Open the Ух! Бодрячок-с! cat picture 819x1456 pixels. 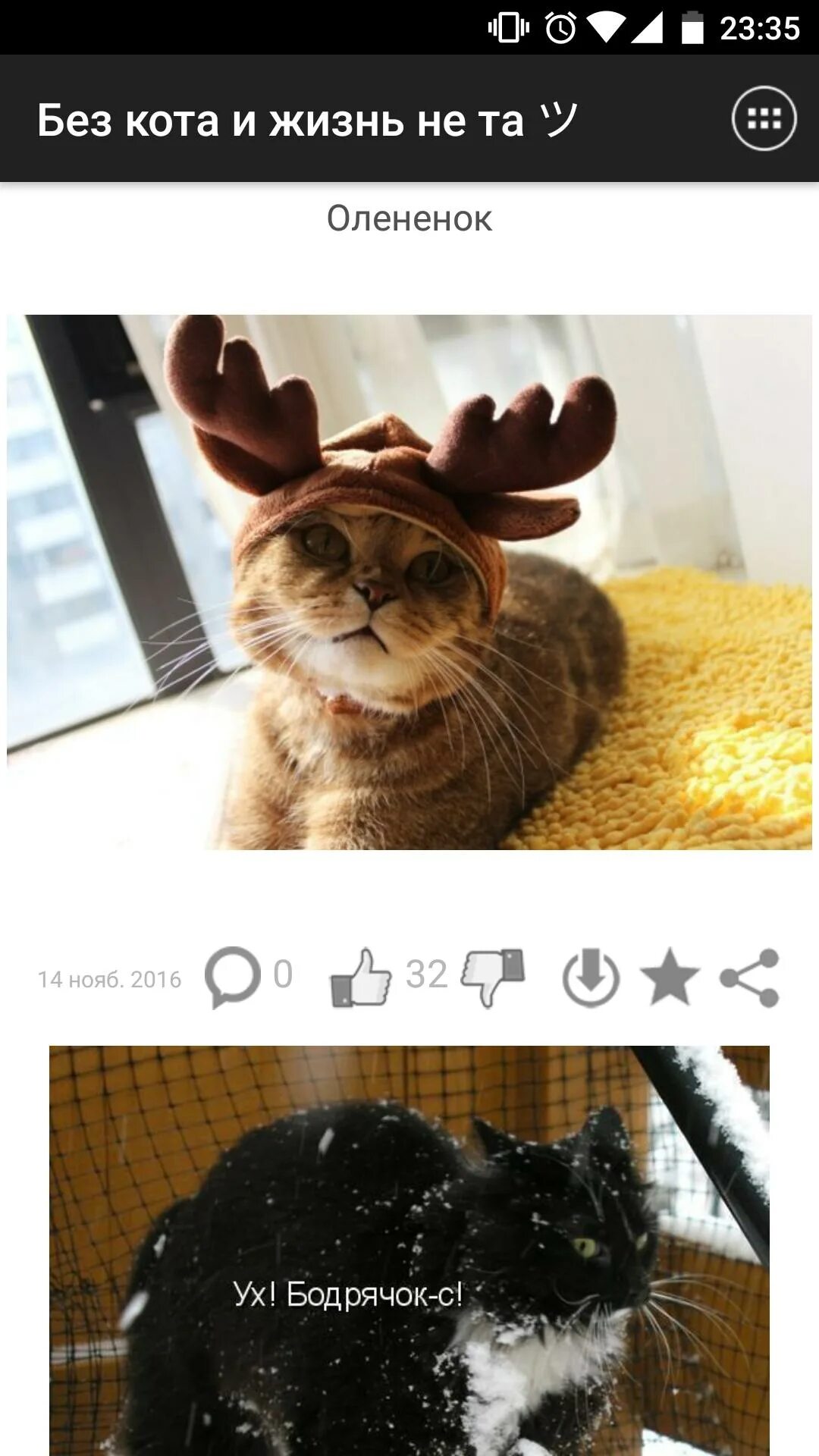pos(409,1250)
